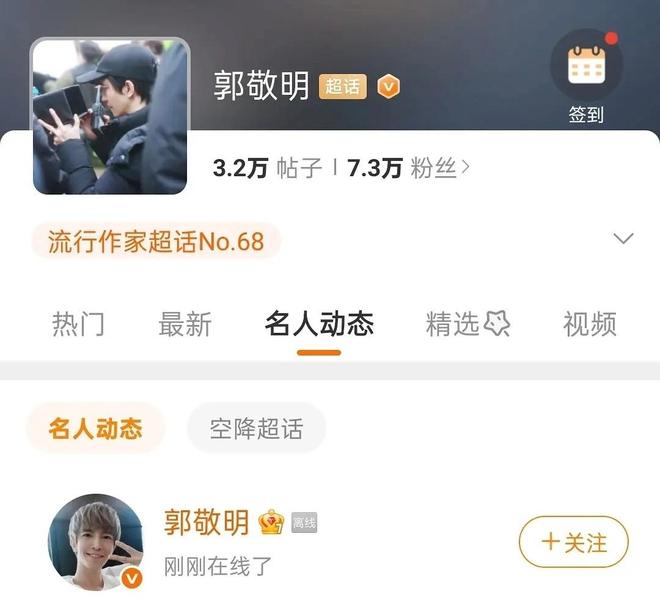Expand the topic details chevron
This screenshot has width=660, height=599.
click(x=623, y=239)
